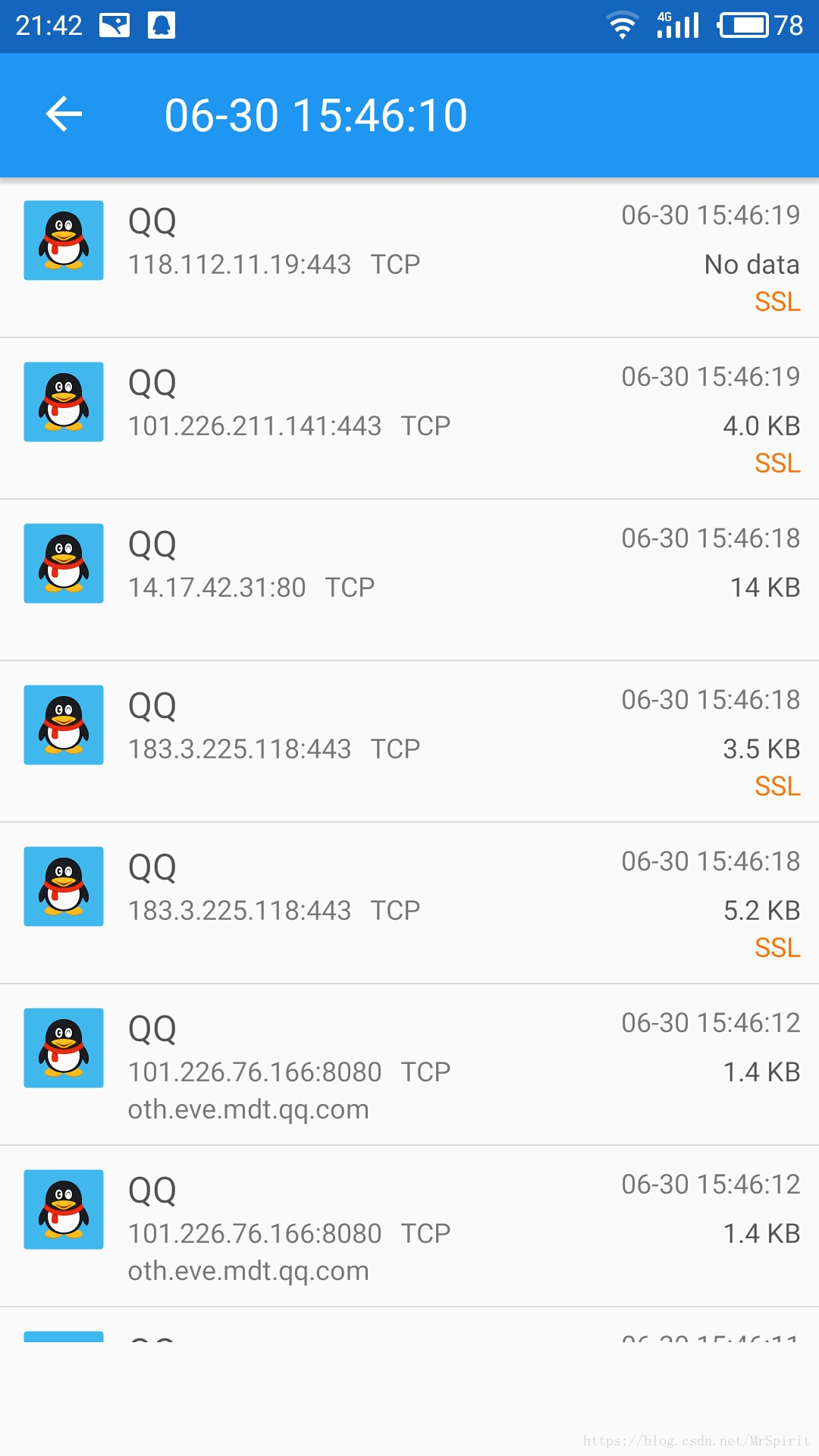Image resolution: width=819 pixels, height=1456 pixels.
Task: Open the QQ connection to 101.226.211.141:443
Action: [409, 419]
